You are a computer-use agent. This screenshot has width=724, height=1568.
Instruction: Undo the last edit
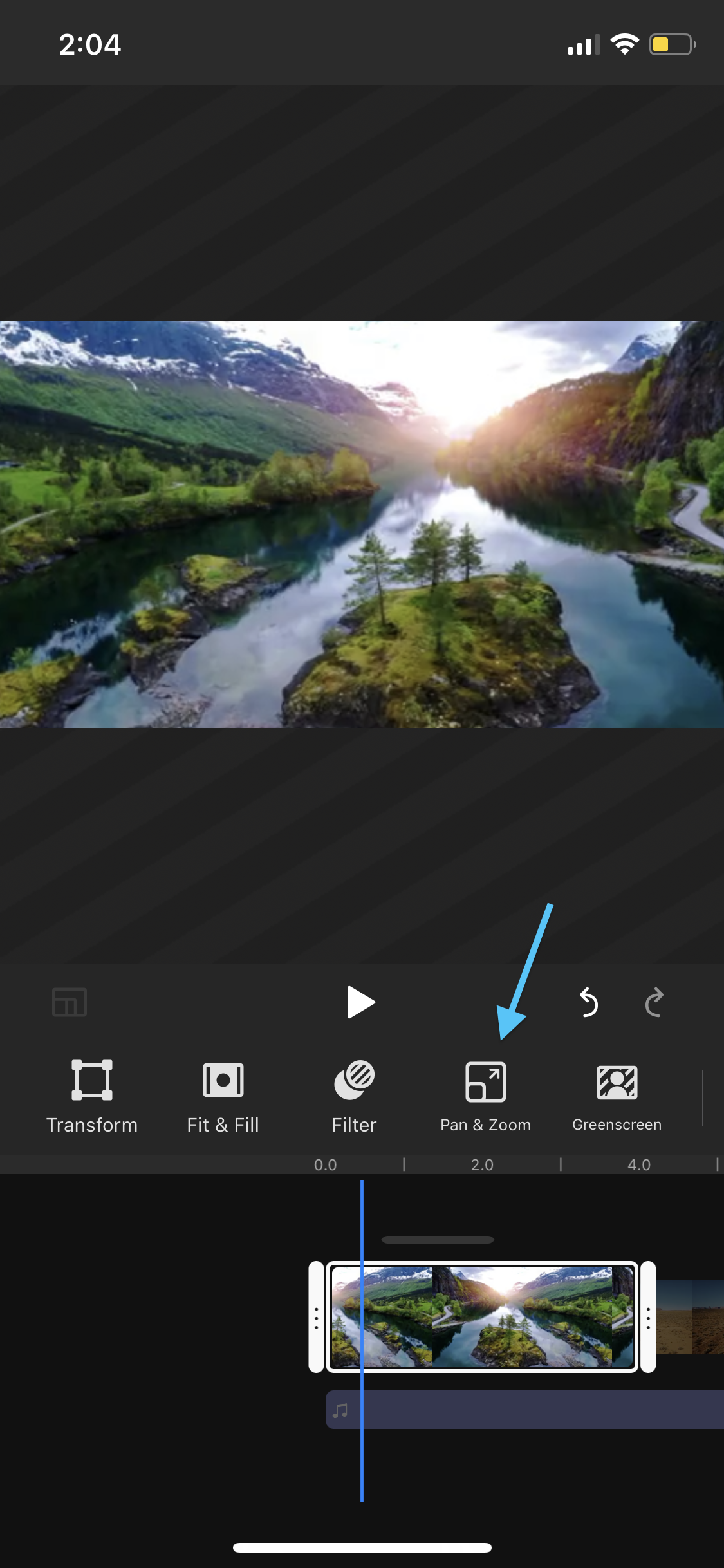pos(588,1002)
